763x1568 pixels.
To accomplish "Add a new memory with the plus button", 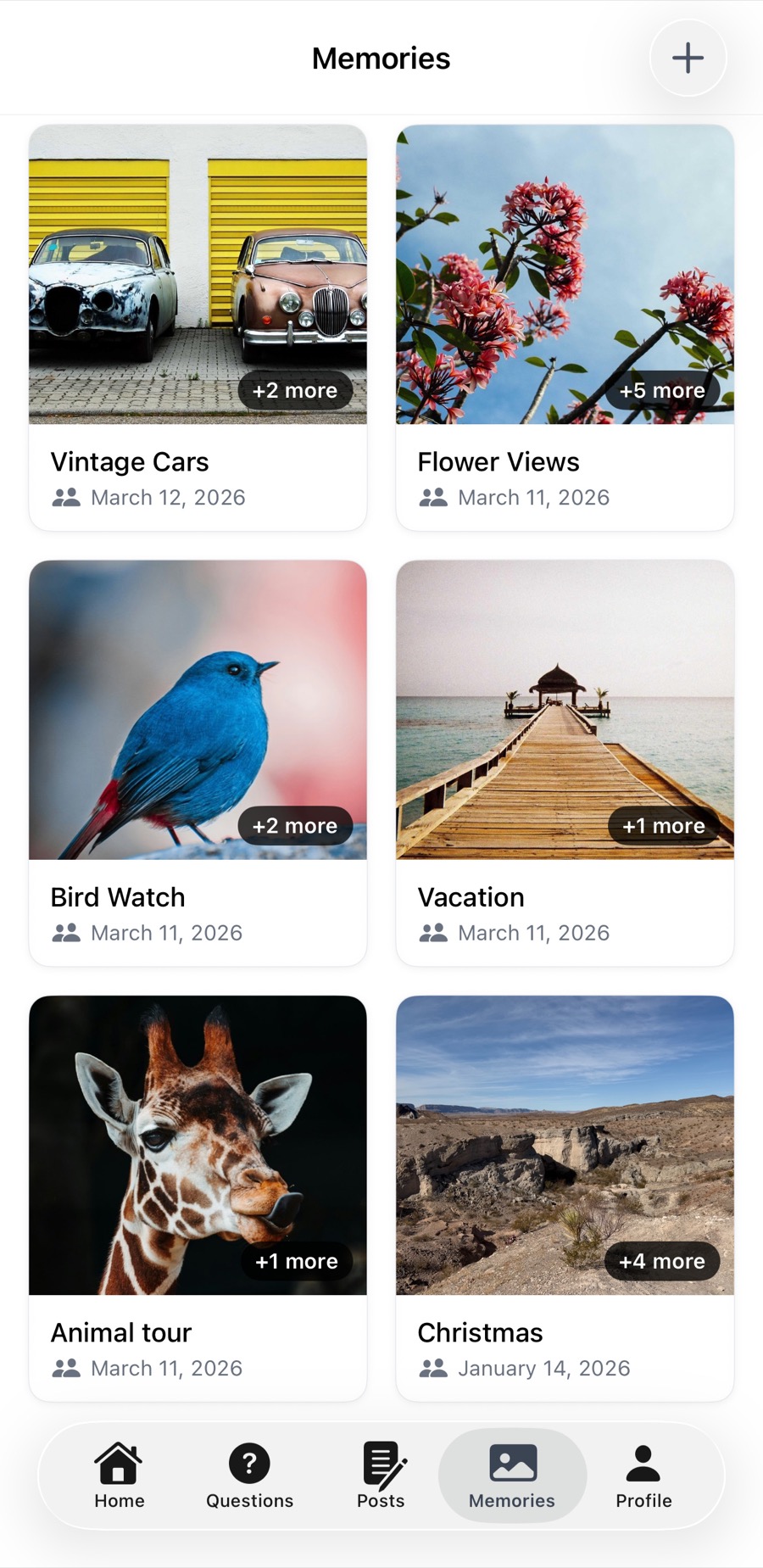I will (688, 58).
